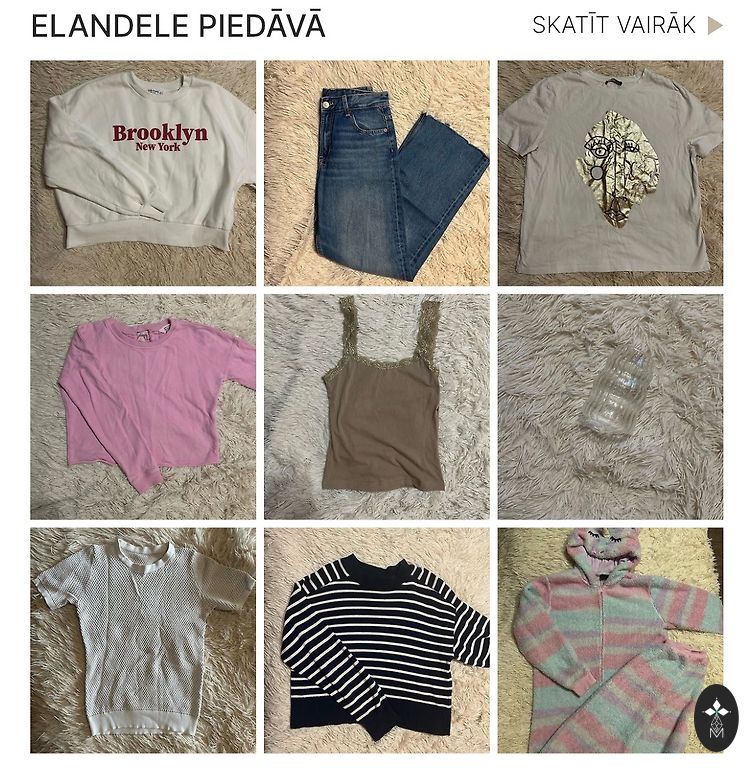Image resolution: width=755 pixels, height=768 pixels.
Task: Select the pink sweater item
Action: pos(143,406)
